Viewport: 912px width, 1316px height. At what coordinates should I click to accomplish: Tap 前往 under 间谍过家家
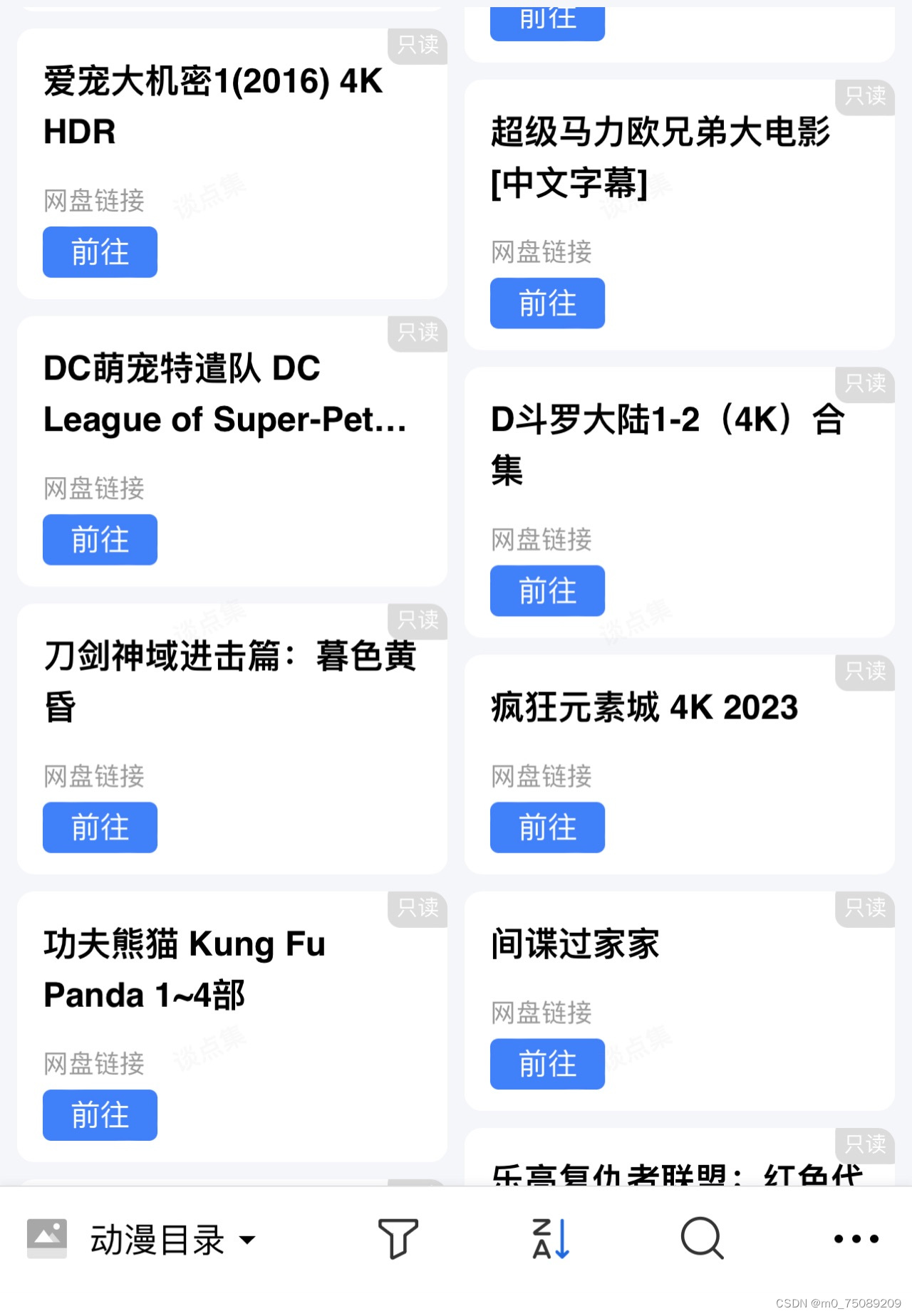click(547, 1064)
